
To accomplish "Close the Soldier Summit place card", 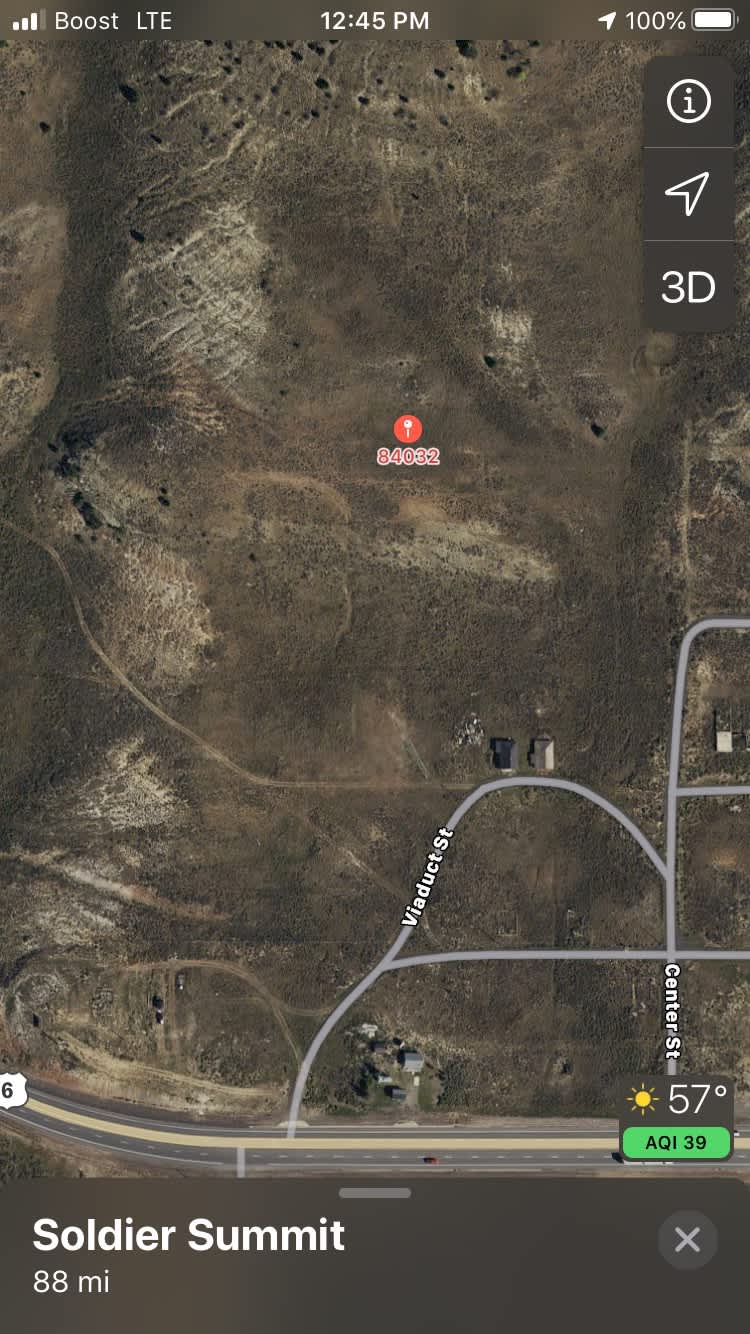I will [x=687, y=1240].
